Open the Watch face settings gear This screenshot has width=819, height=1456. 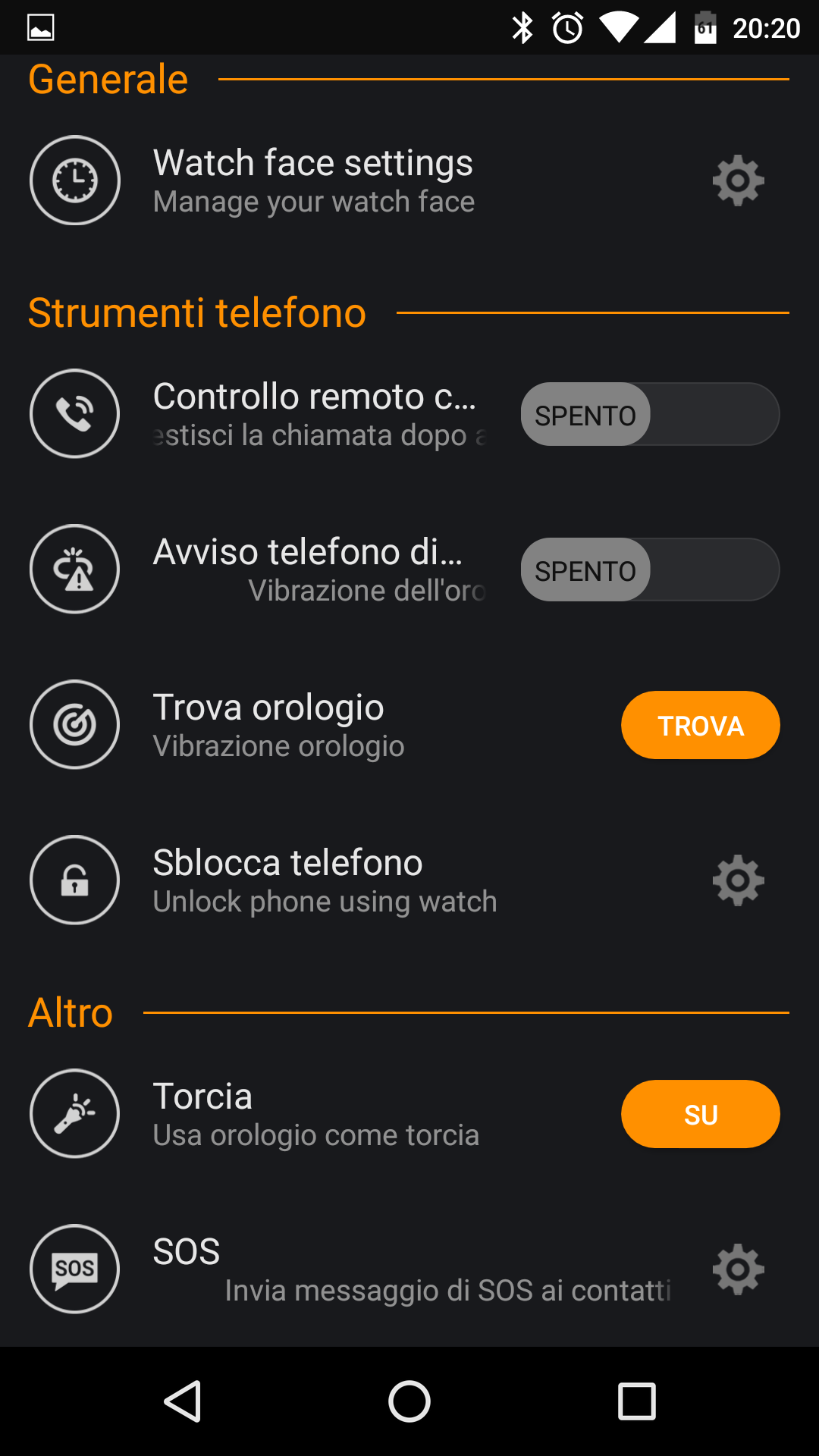(x=738, y=180)
